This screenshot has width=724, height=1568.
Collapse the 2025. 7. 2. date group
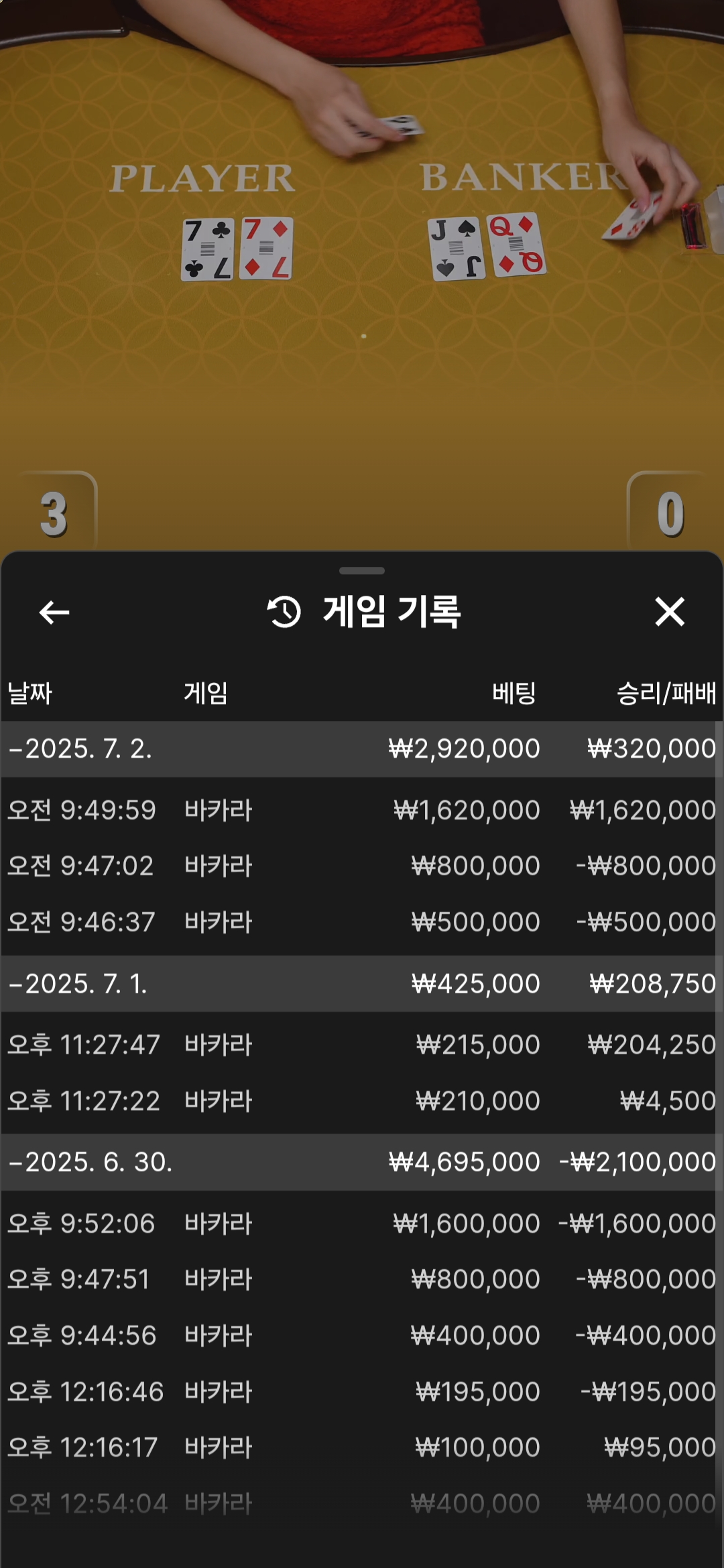[362, 748]
